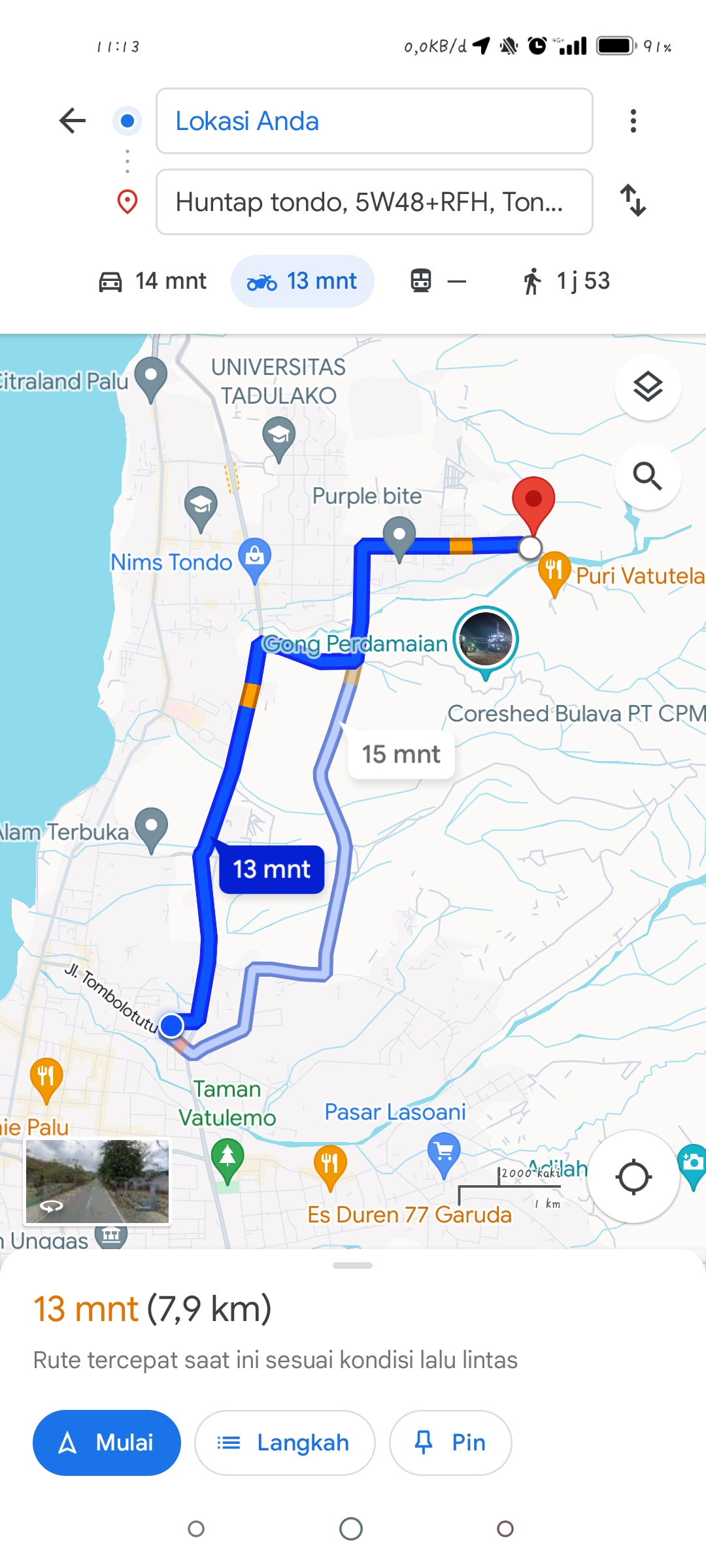This screenshot has width=706, height=1568.
Task: Open the Street View thumbnail
Action: (97, 1181)
